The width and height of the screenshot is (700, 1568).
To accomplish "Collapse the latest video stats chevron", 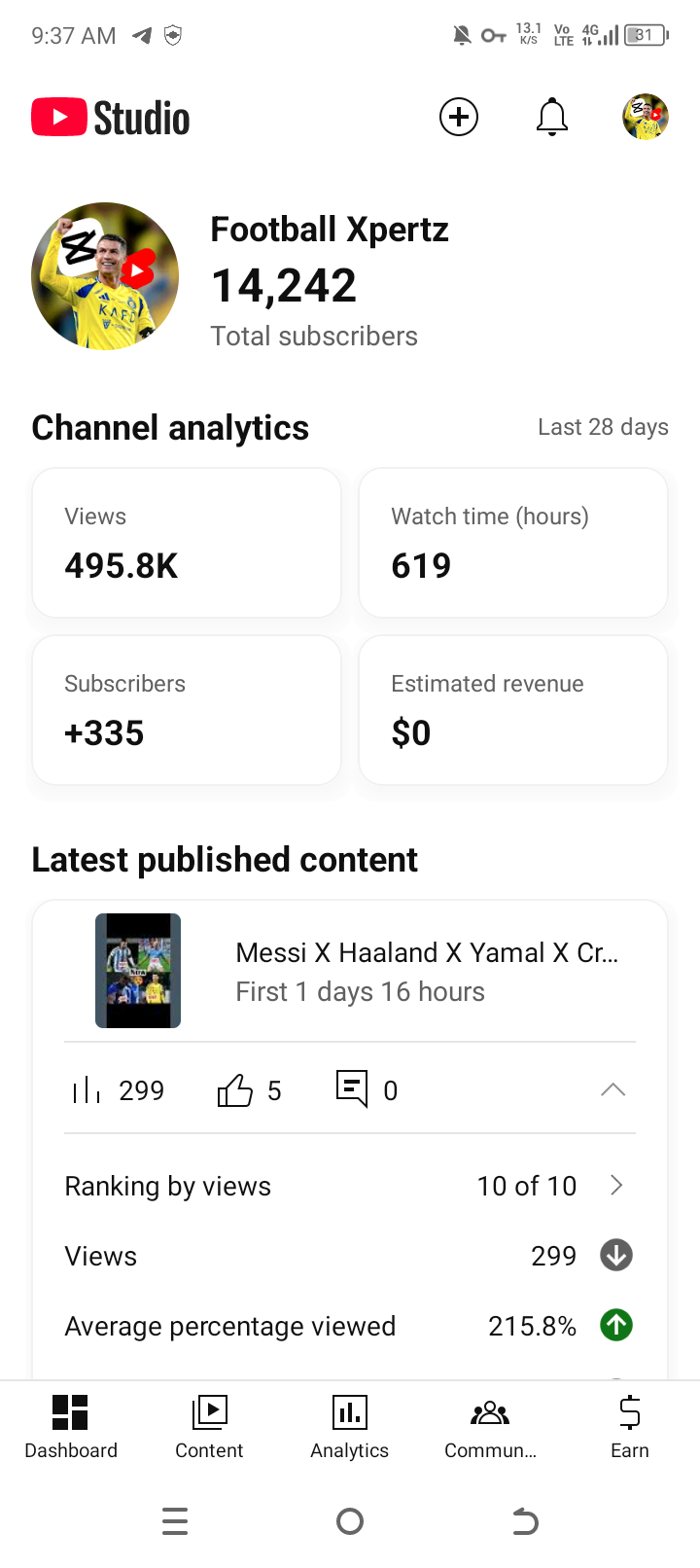I will [612, 1090].
